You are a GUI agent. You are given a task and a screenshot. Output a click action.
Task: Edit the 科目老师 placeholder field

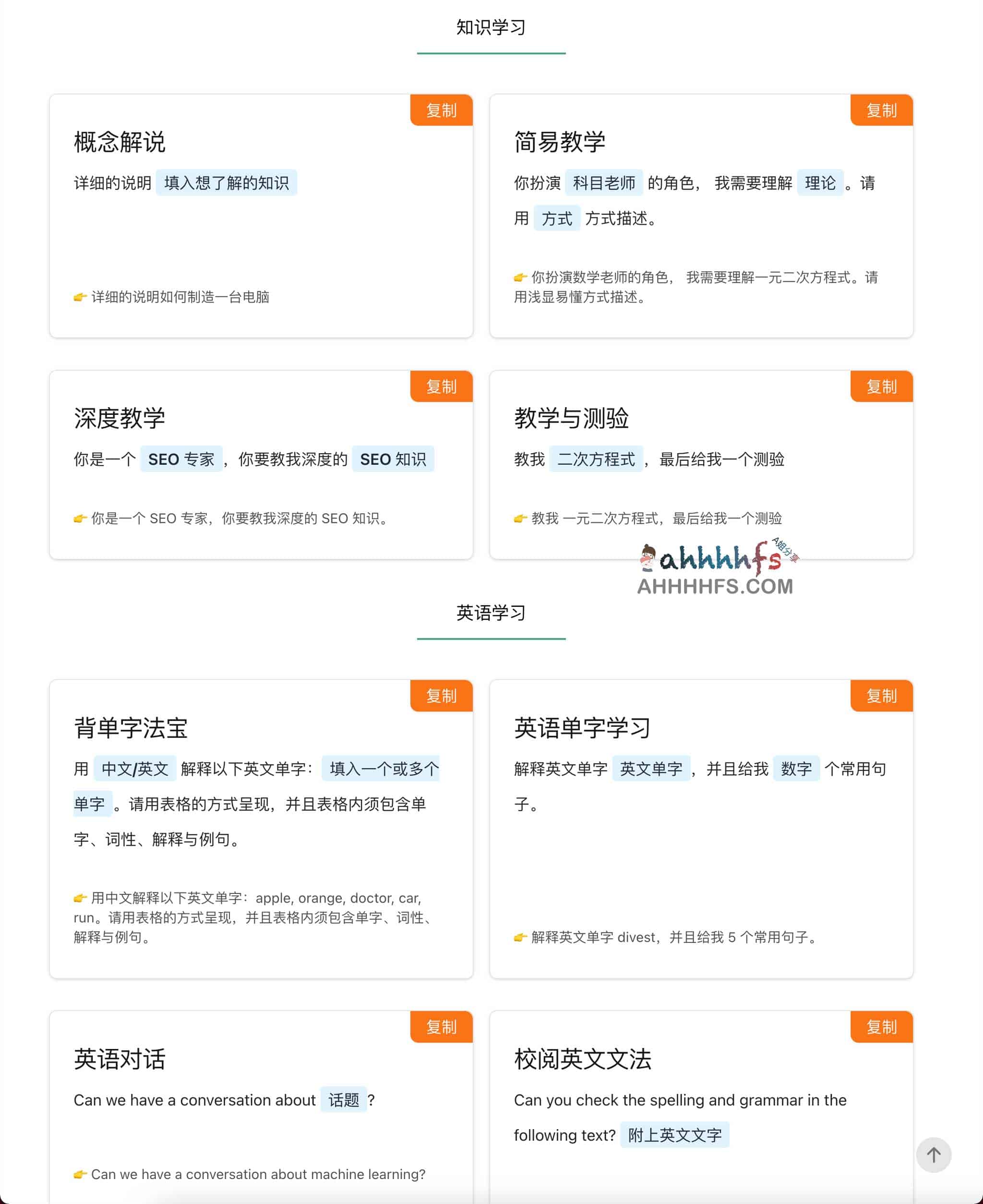(604, 183)
